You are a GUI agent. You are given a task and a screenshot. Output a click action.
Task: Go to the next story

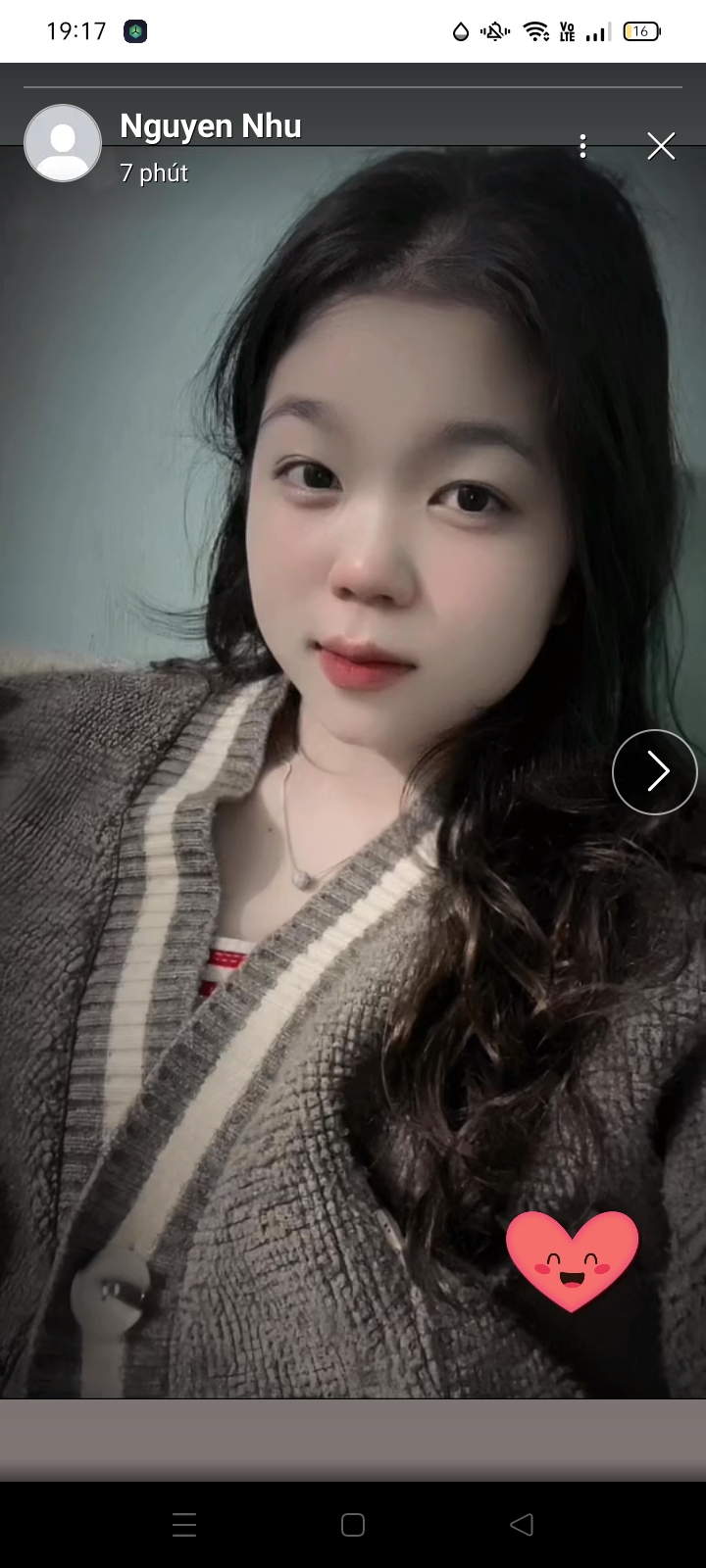(654, 772)
